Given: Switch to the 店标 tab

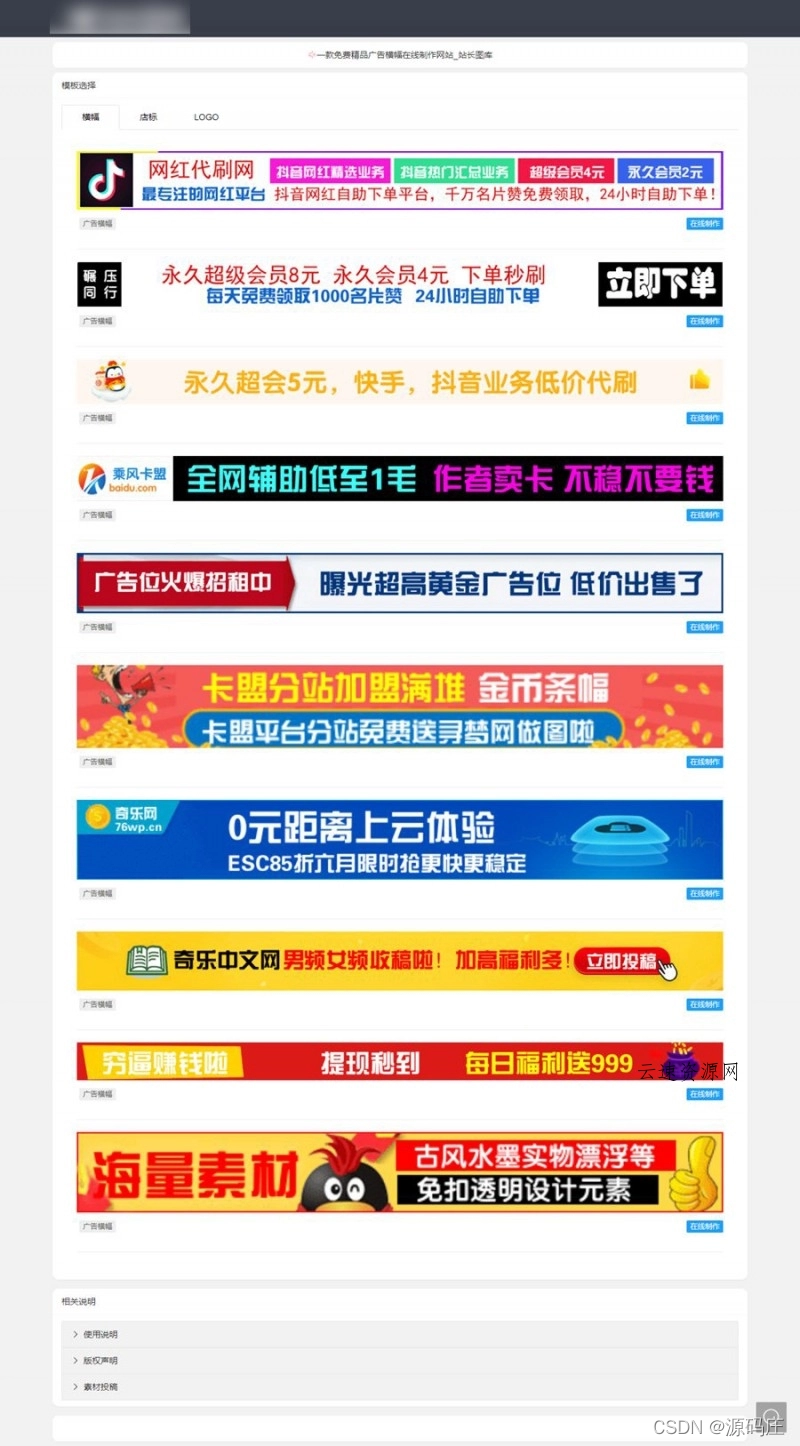Looking at the screenshot, I should pos(148,117).
